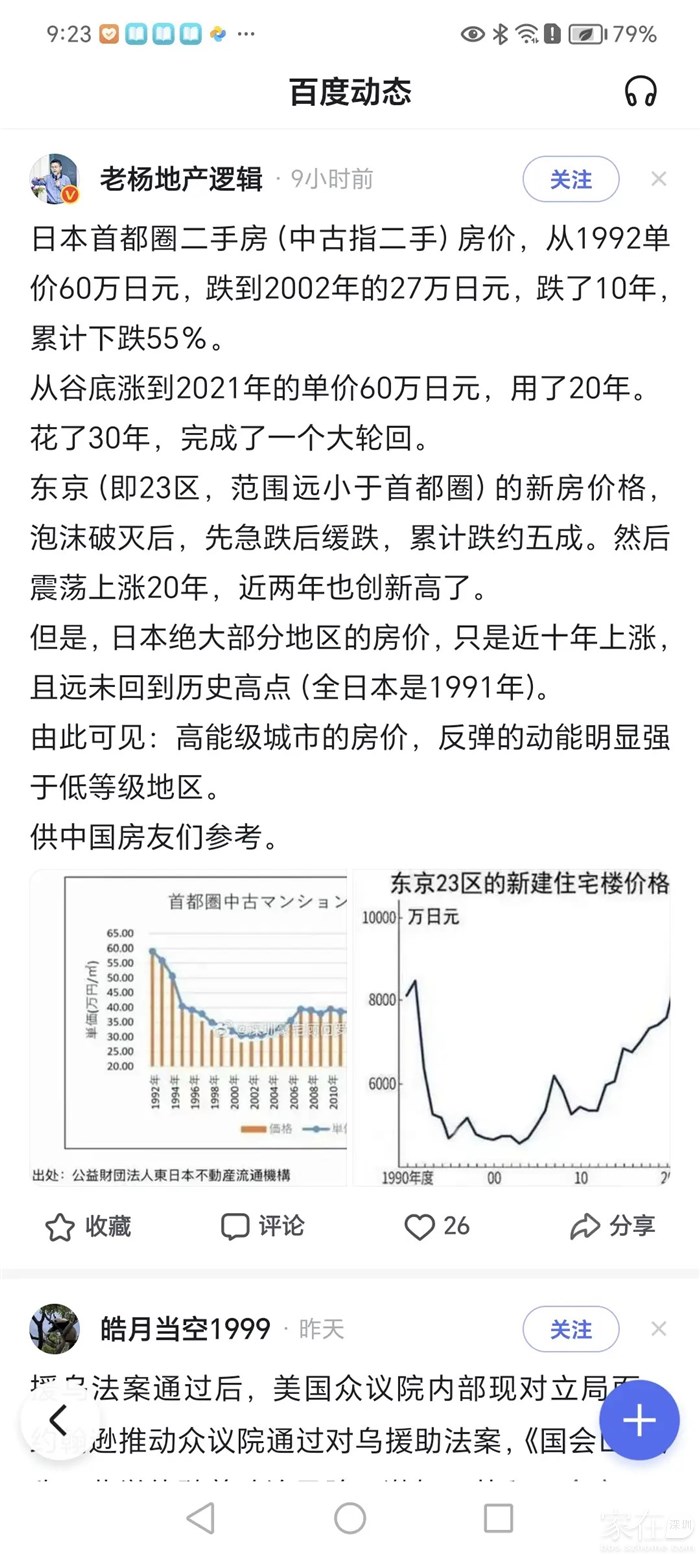Open 老杨地产逻辑's profile avatar
This screenshot has height=1555, width=700.
point(54,180)
